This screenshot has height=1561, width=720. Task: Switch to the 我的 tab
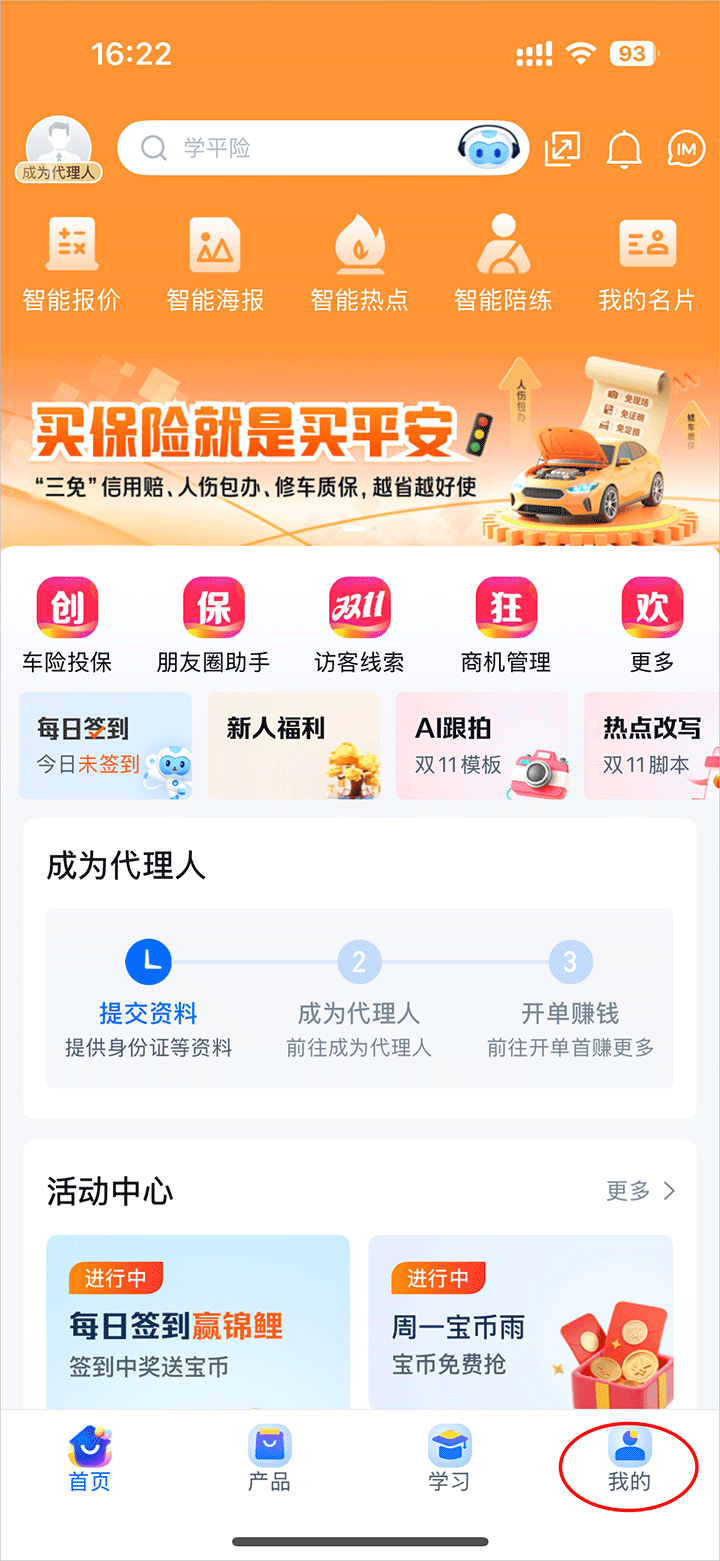pos(629,1461)
